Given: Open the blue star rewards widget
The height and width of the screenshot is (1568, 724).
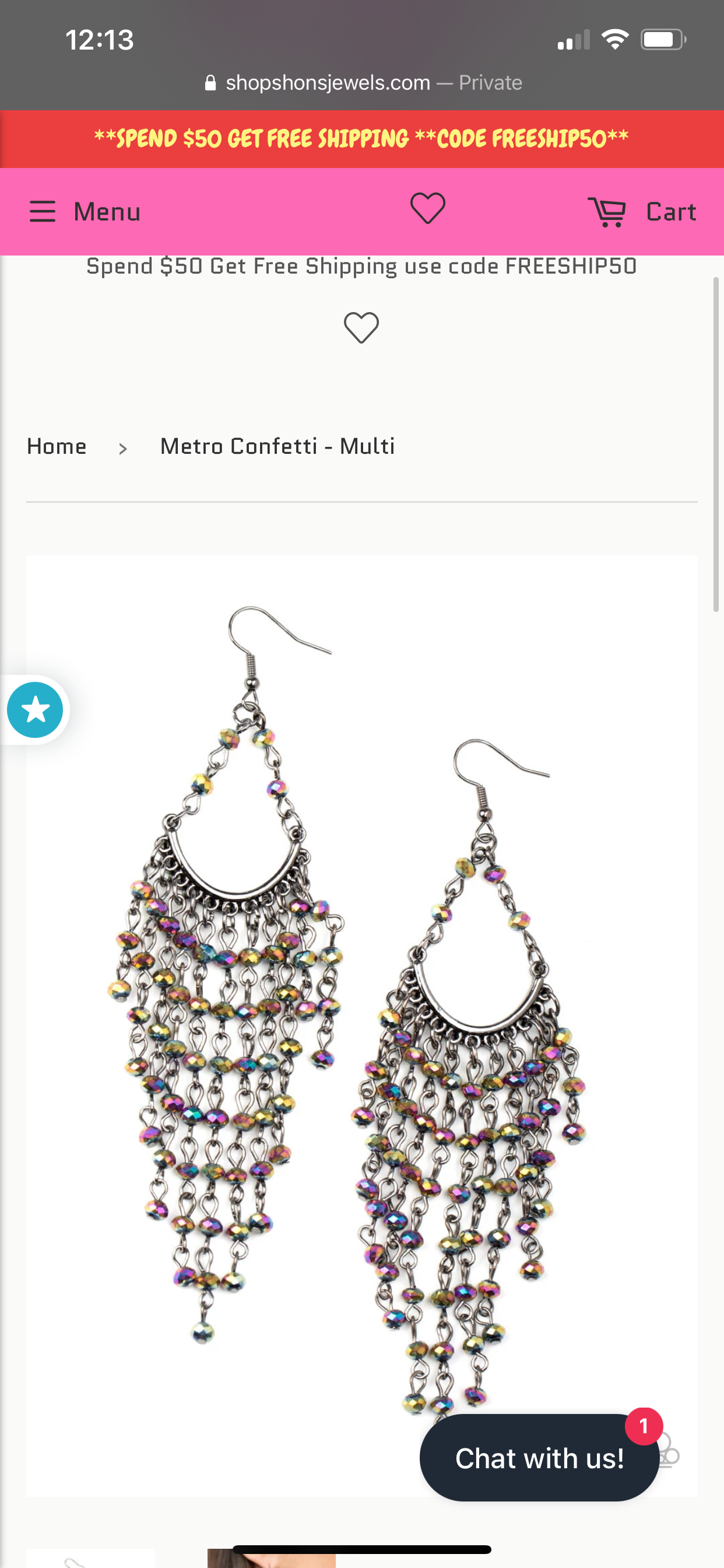Looking at the screenshot, I should coord(36,710).
